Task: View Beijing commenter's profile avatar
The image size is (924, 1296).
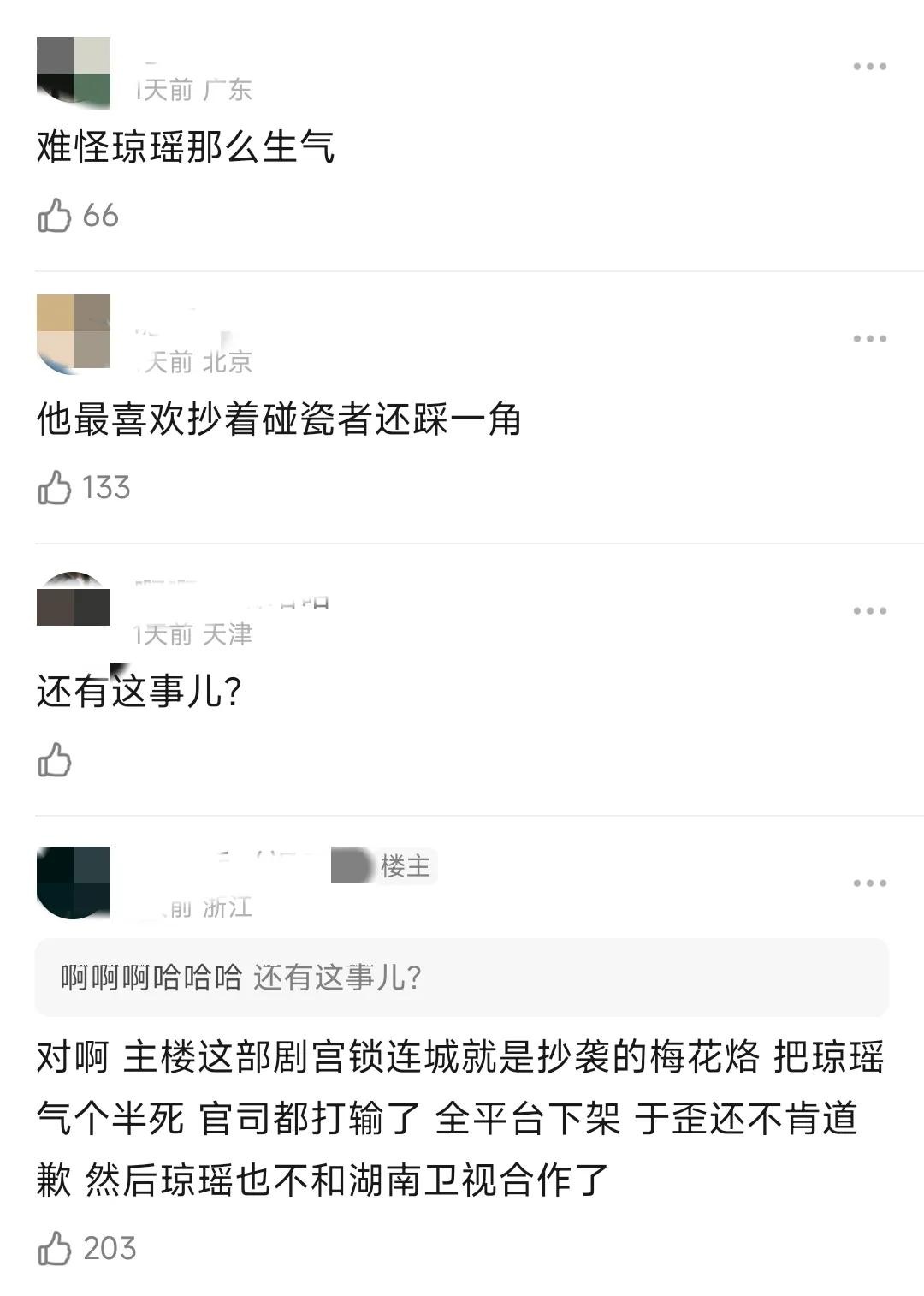Action: [74, 334]
